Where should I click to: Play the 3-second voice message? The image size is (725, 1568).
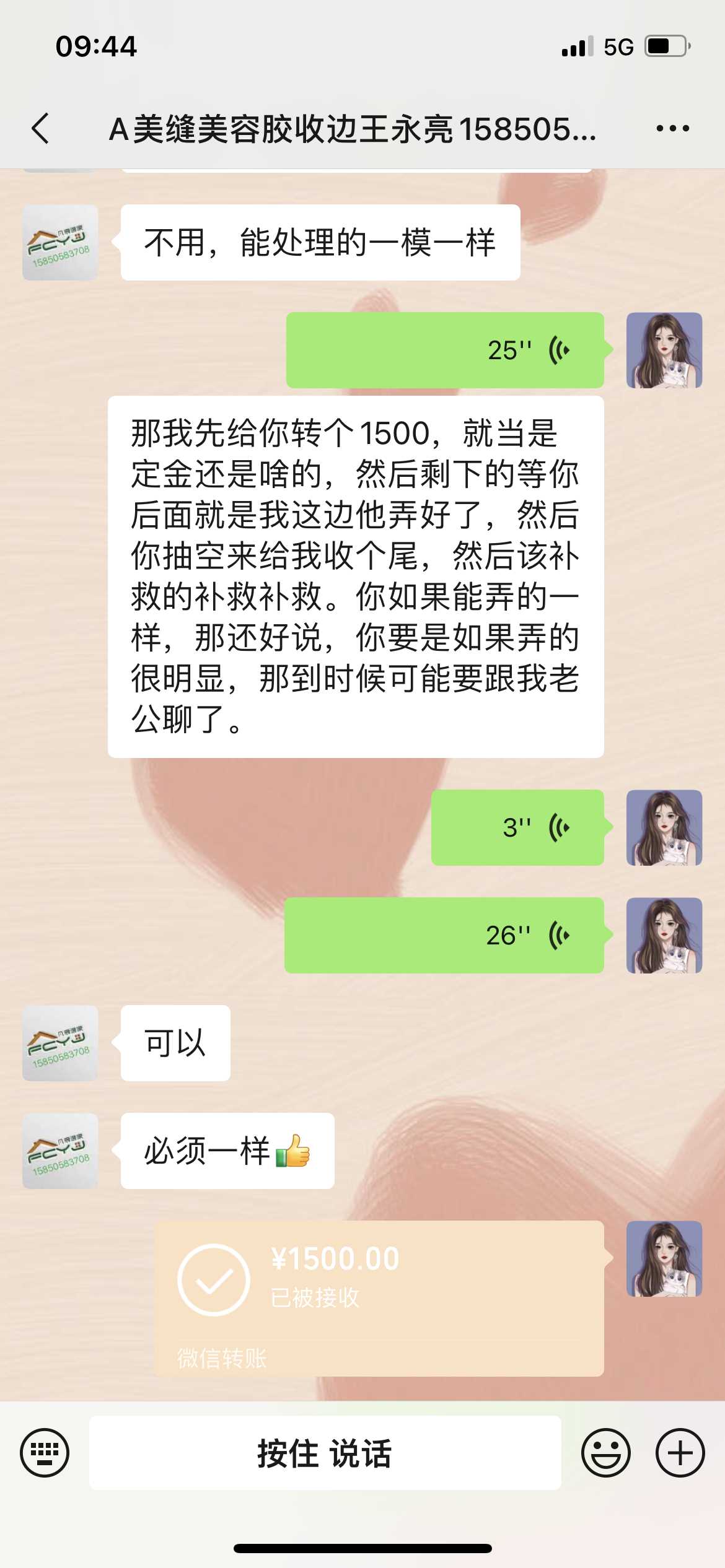[x=517, y=828]
